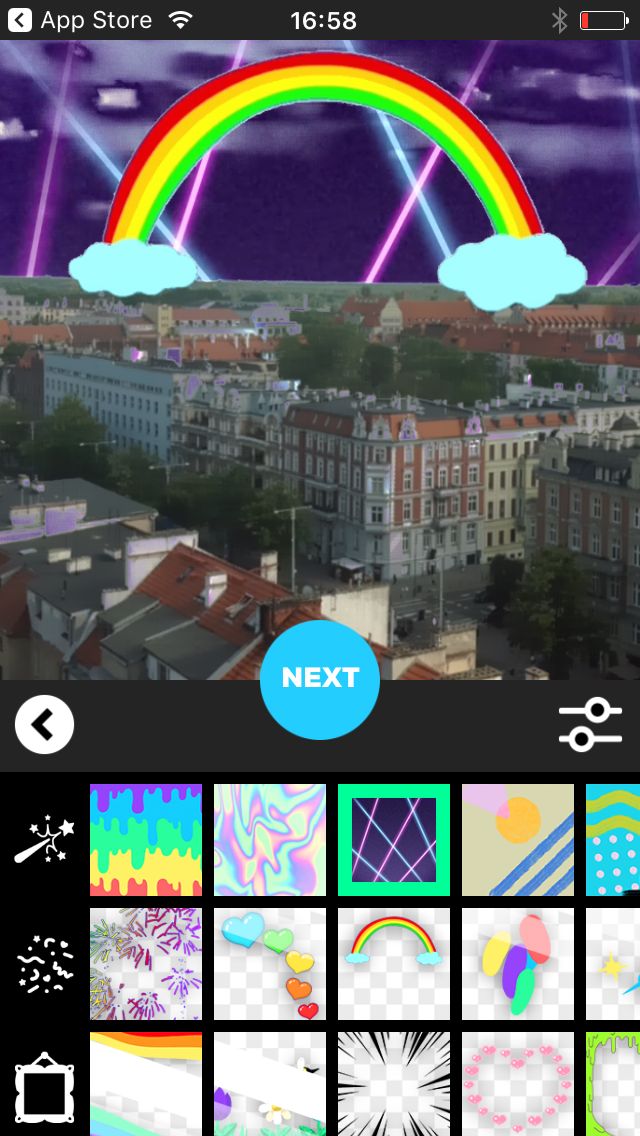Choose the flowers frame
Image resolution: width=640 pixels, height=1136 pixels.
[270, 1084]
